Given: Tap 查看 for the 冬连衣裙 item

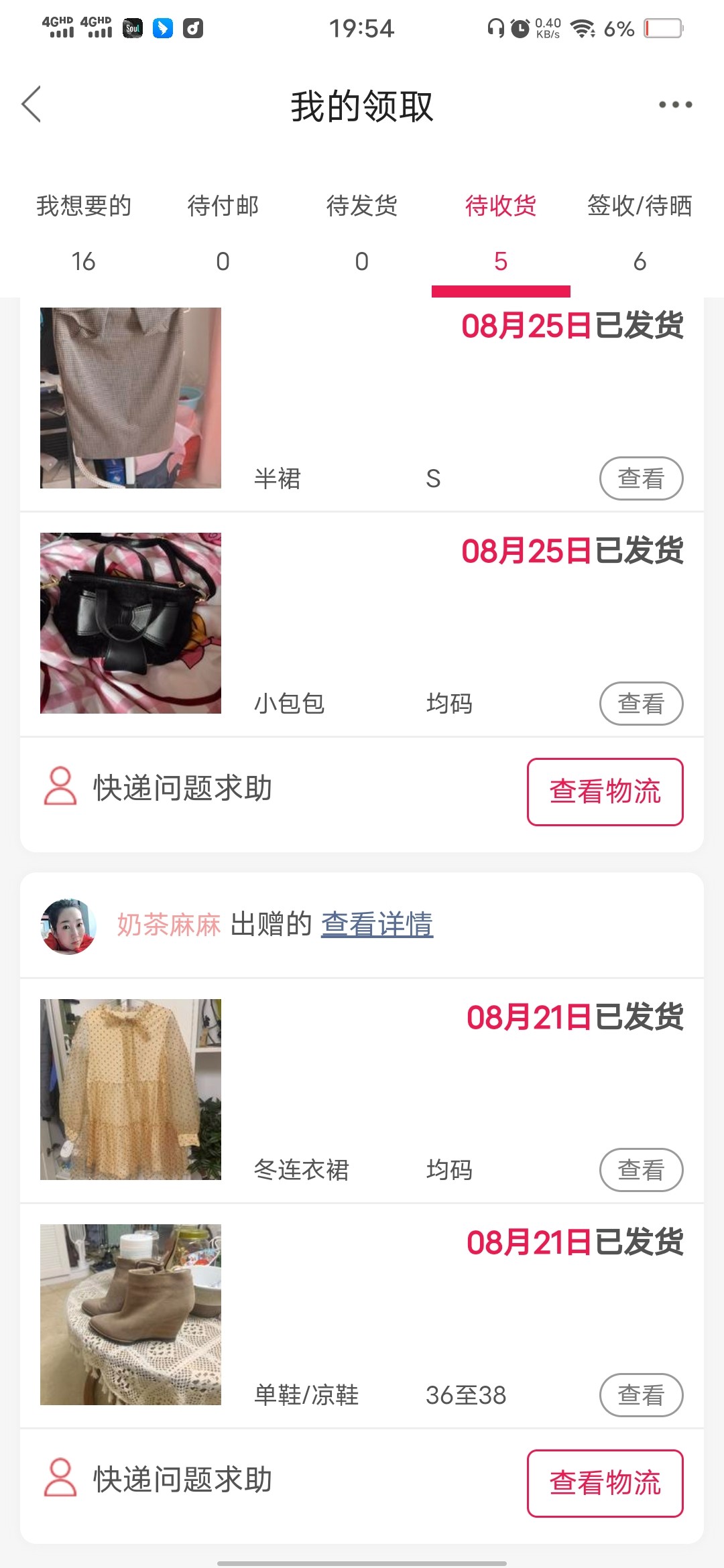Looking at the screenshot, I should (x=641, y=1170).
